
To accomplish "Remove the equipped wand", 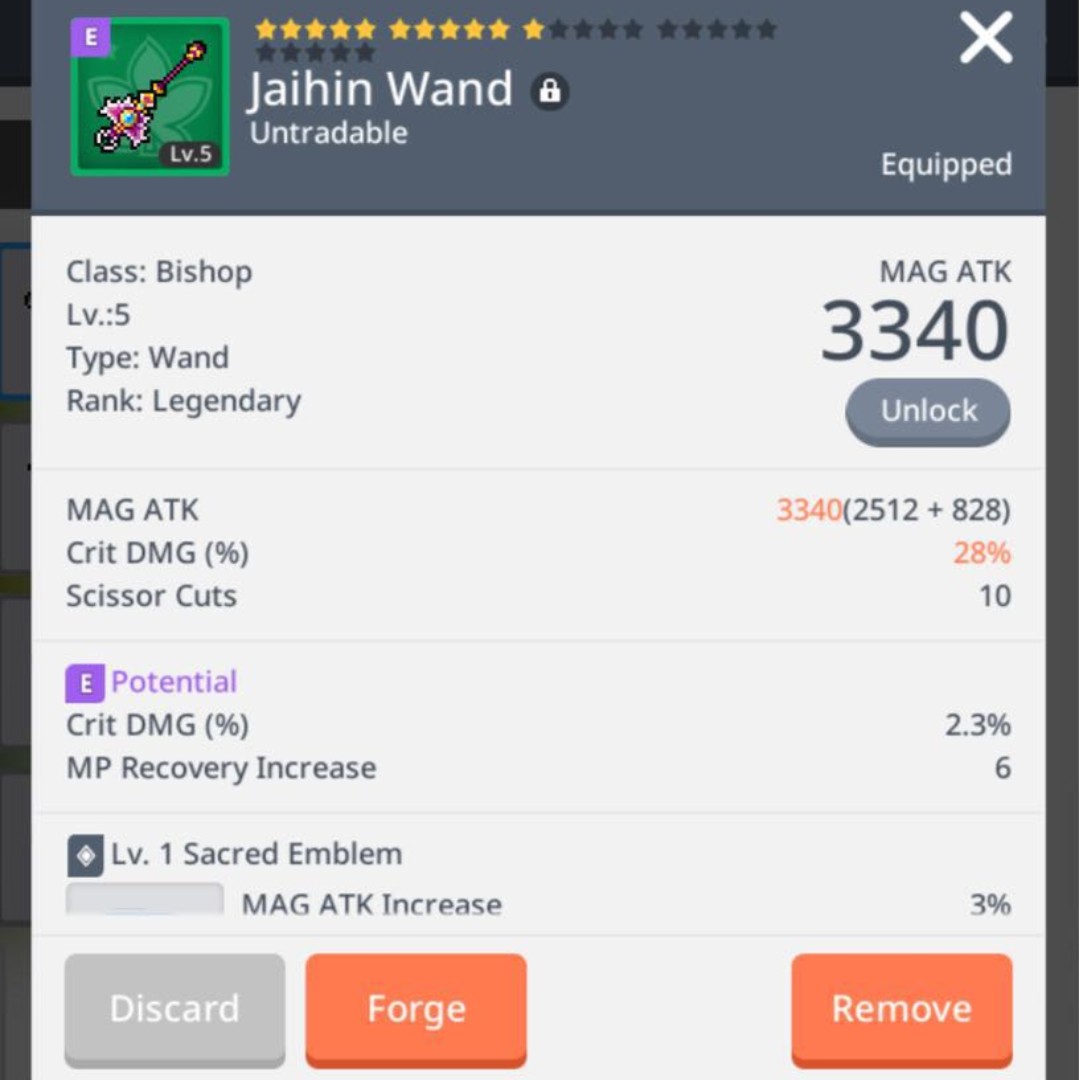I will [x=901, y=1008].
